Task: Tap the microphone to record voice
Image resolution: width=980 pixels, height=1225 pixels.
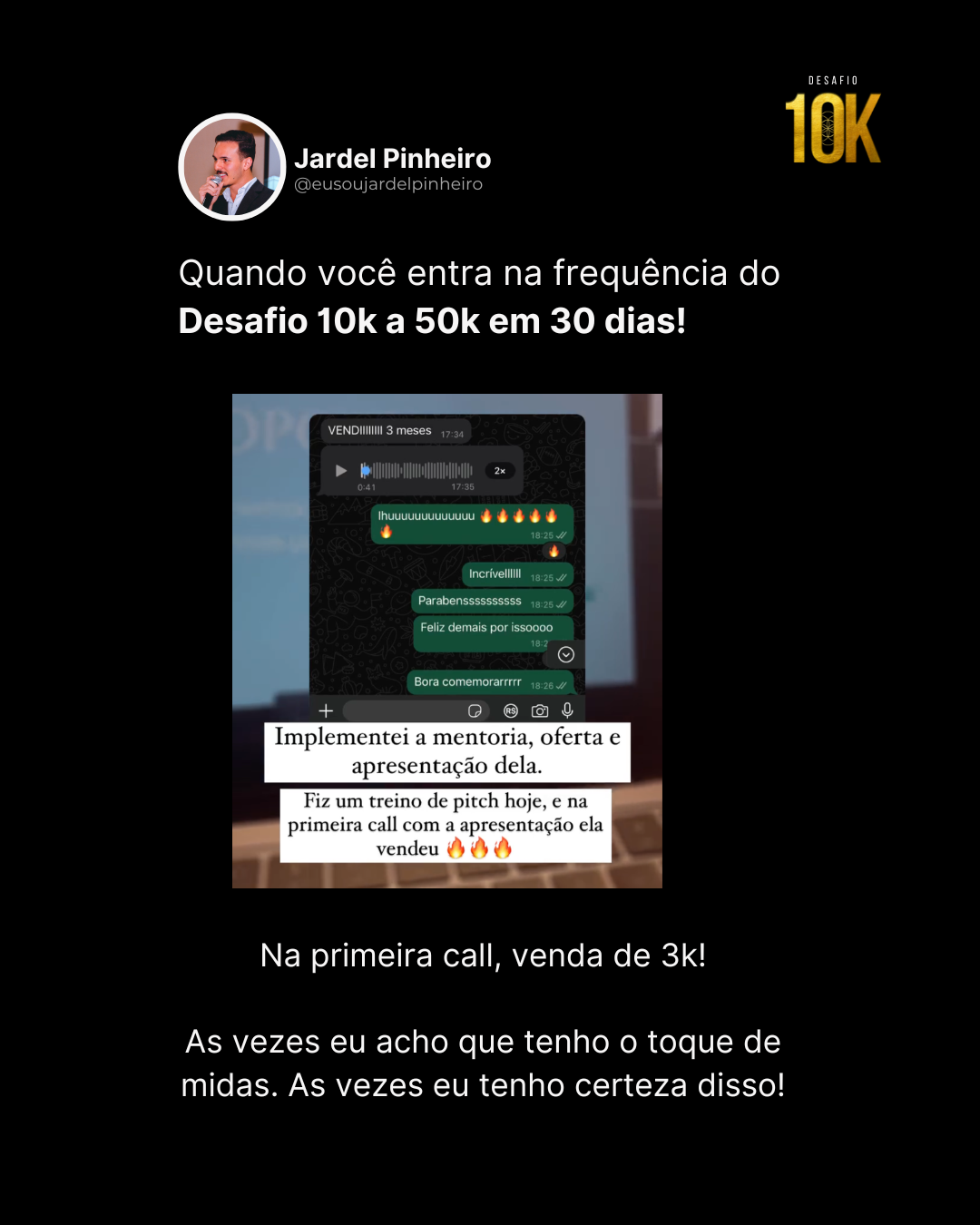Action: 567,711
